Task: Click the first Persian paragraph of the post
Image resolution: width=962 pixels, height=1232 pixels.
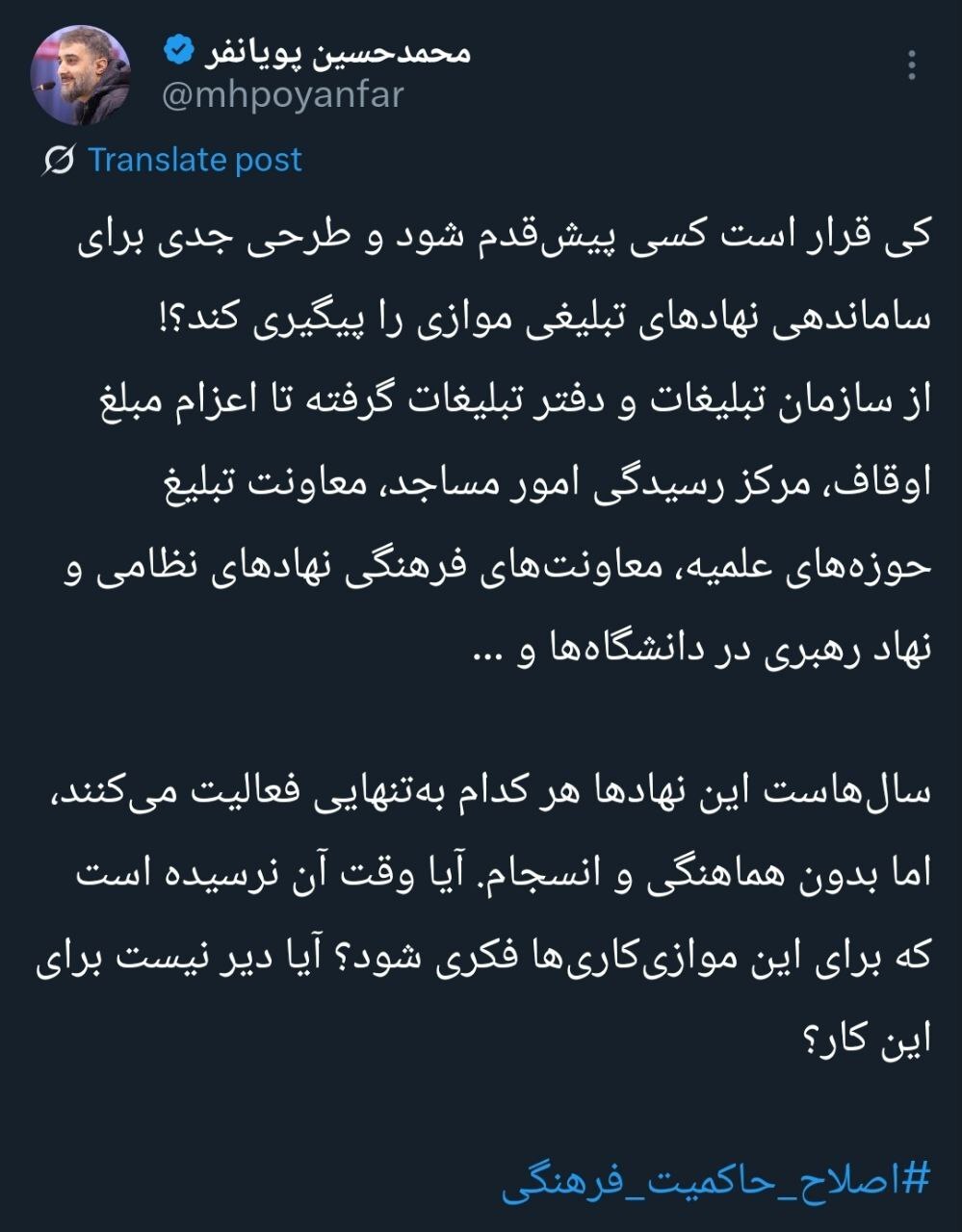Action: pyautogui.click(x=481, y=433)
